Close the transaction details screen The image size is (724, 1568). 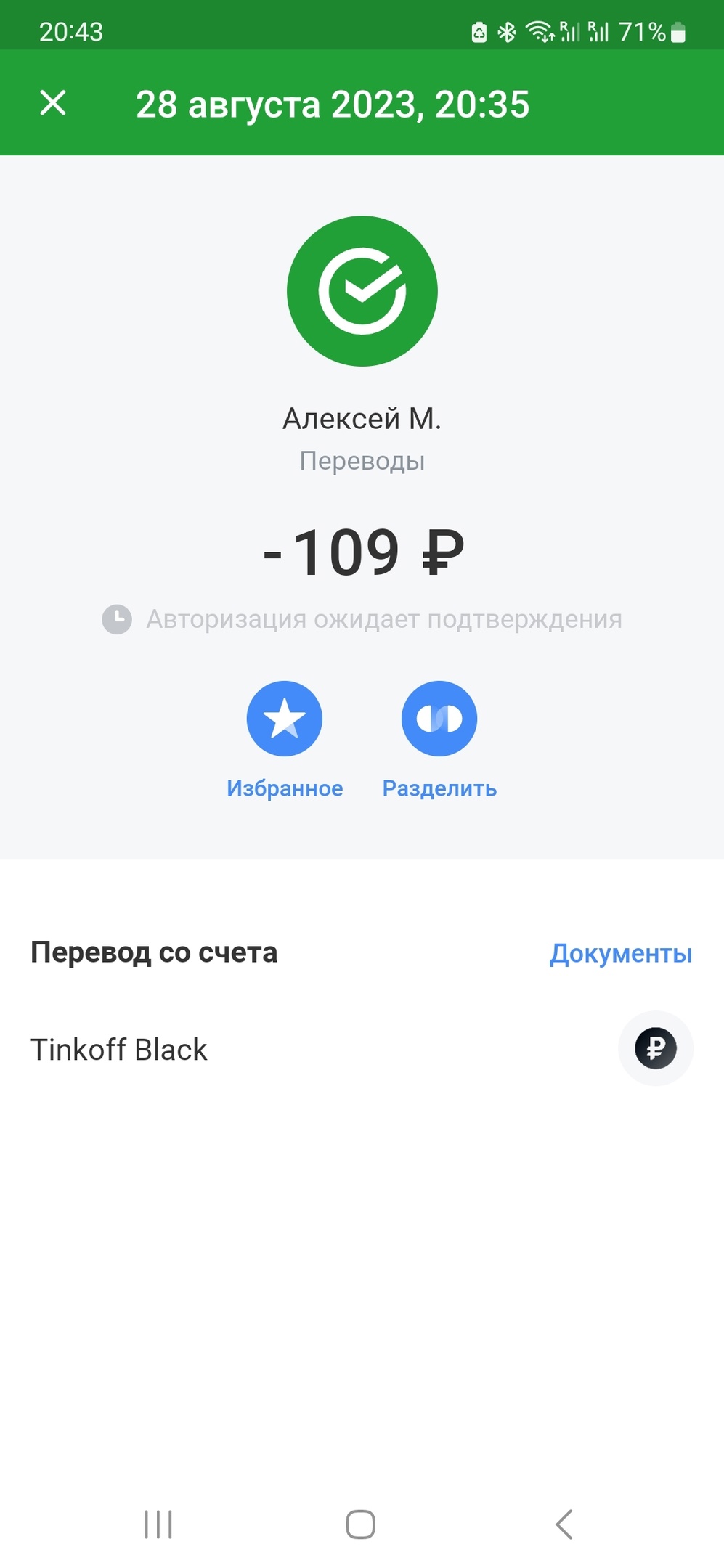(53, 103)
